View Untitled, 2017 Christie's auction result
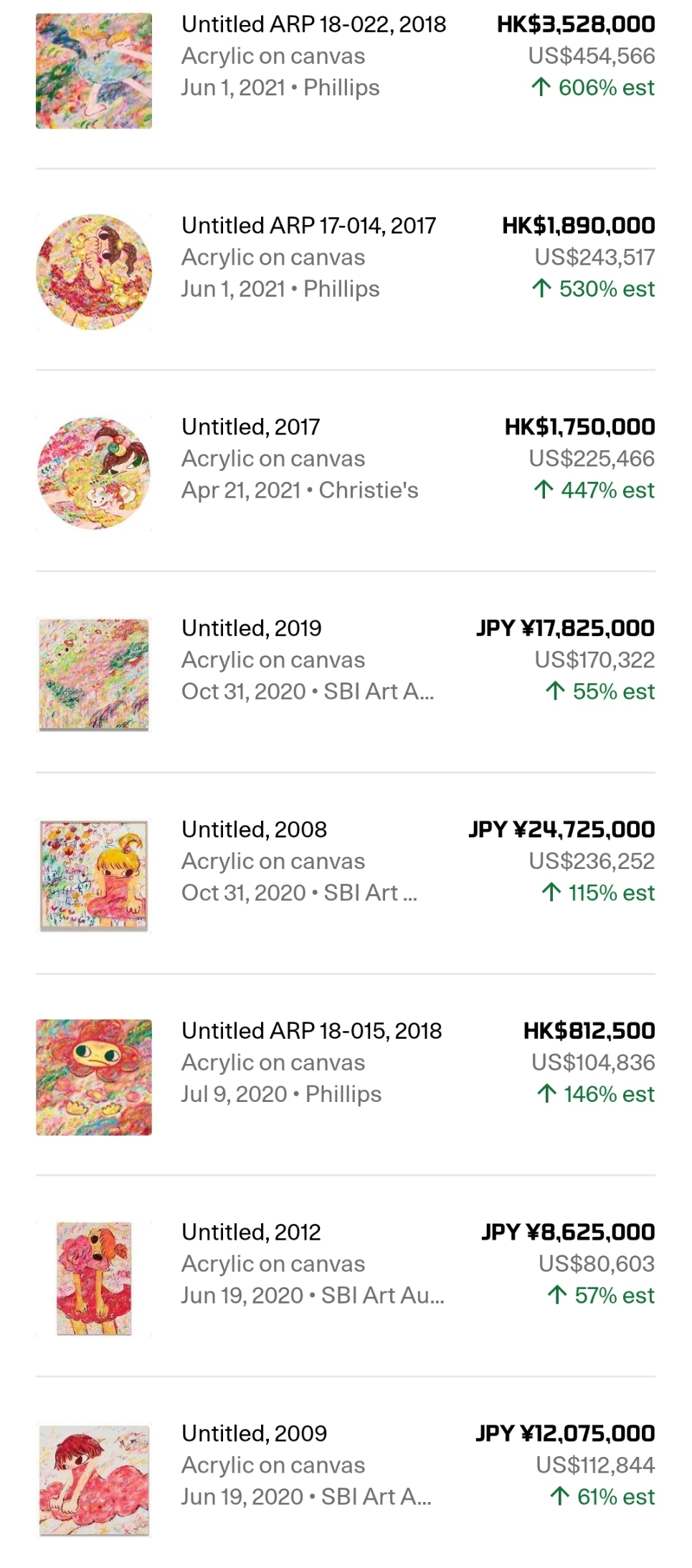The height and width of the screenshot is (1568, 692). pos(250,428)
